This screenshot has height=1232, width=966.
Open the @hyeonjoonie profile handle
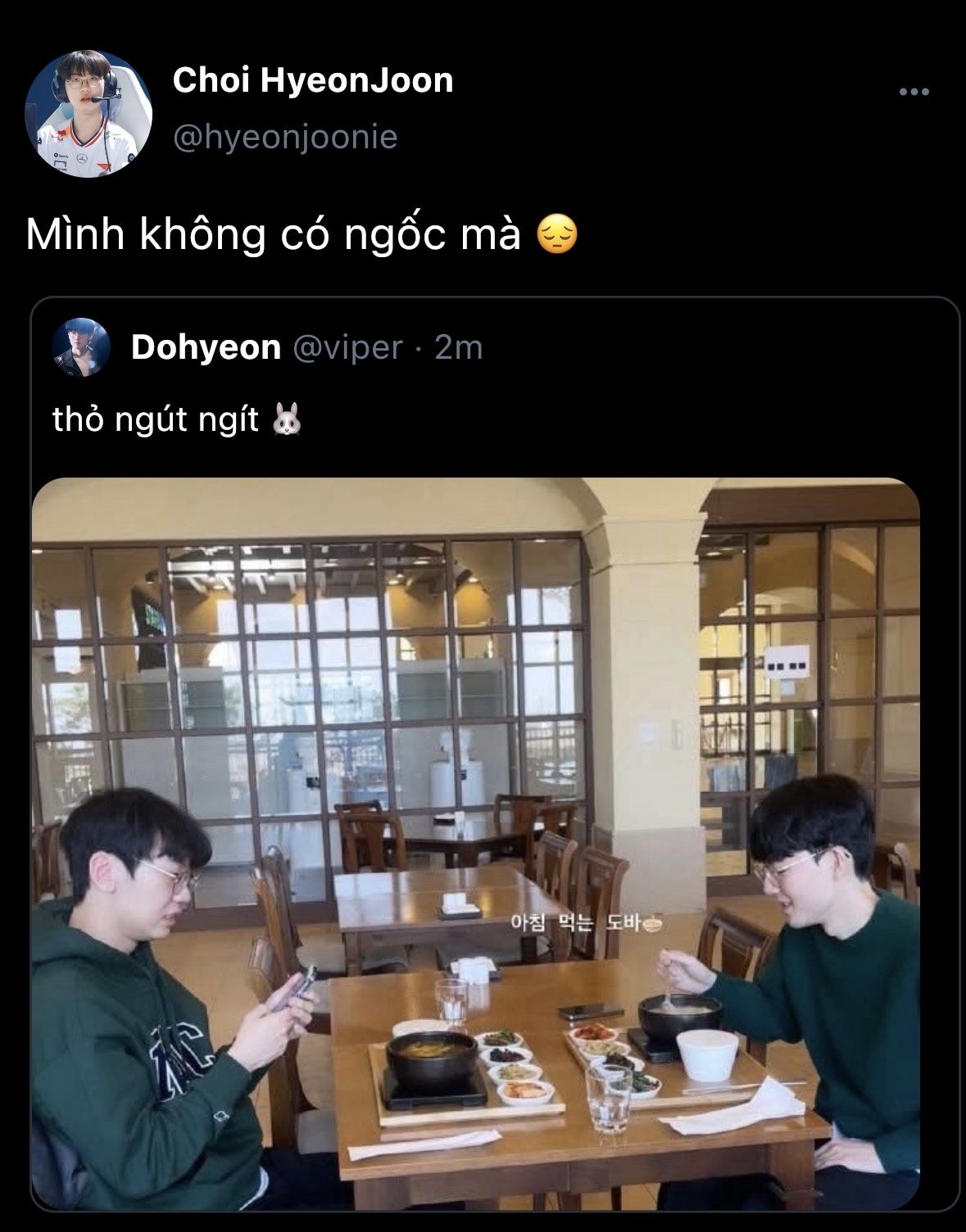(x=285, y=136)
